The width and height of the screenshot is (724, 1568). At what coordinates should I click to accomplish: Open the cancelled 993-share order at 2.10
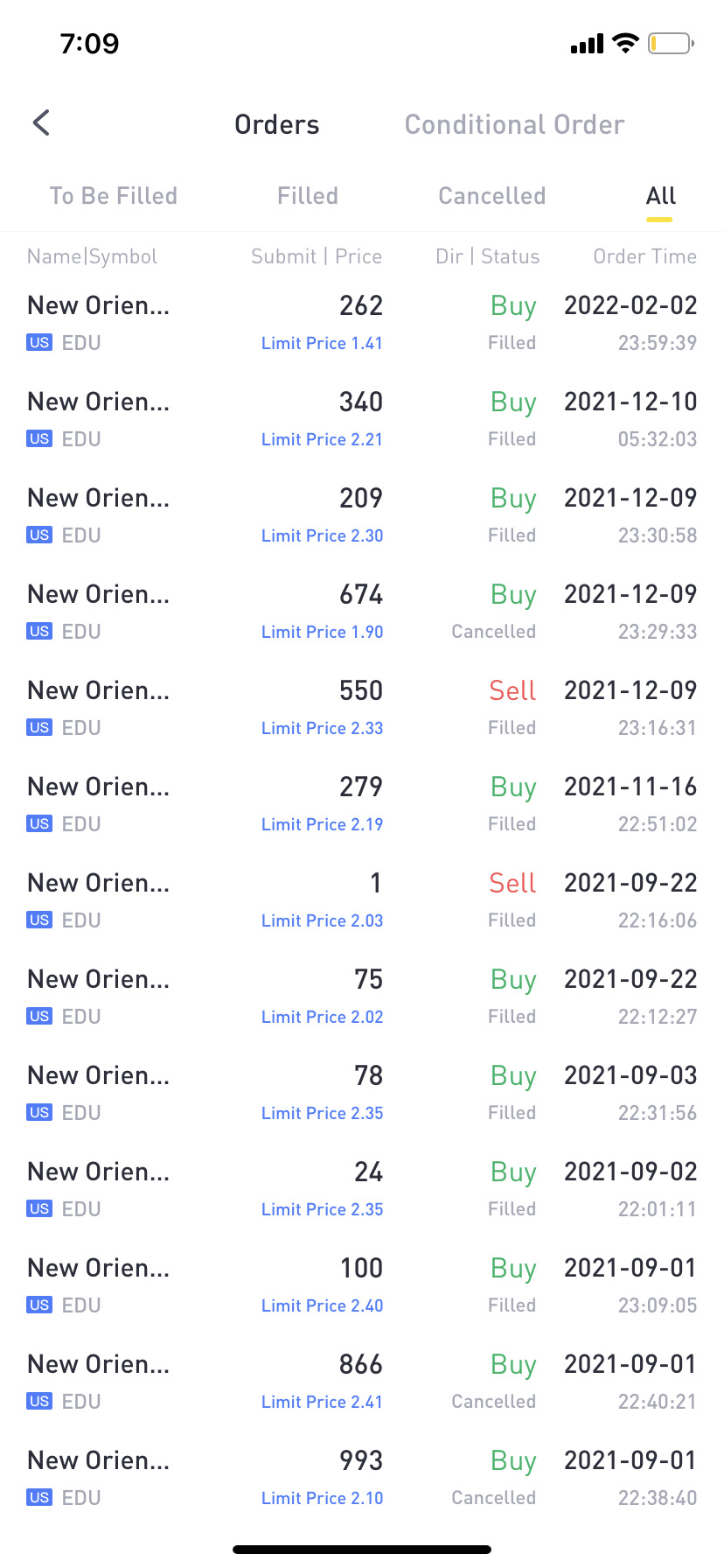pyautogui.click(x=362, y=1478)
